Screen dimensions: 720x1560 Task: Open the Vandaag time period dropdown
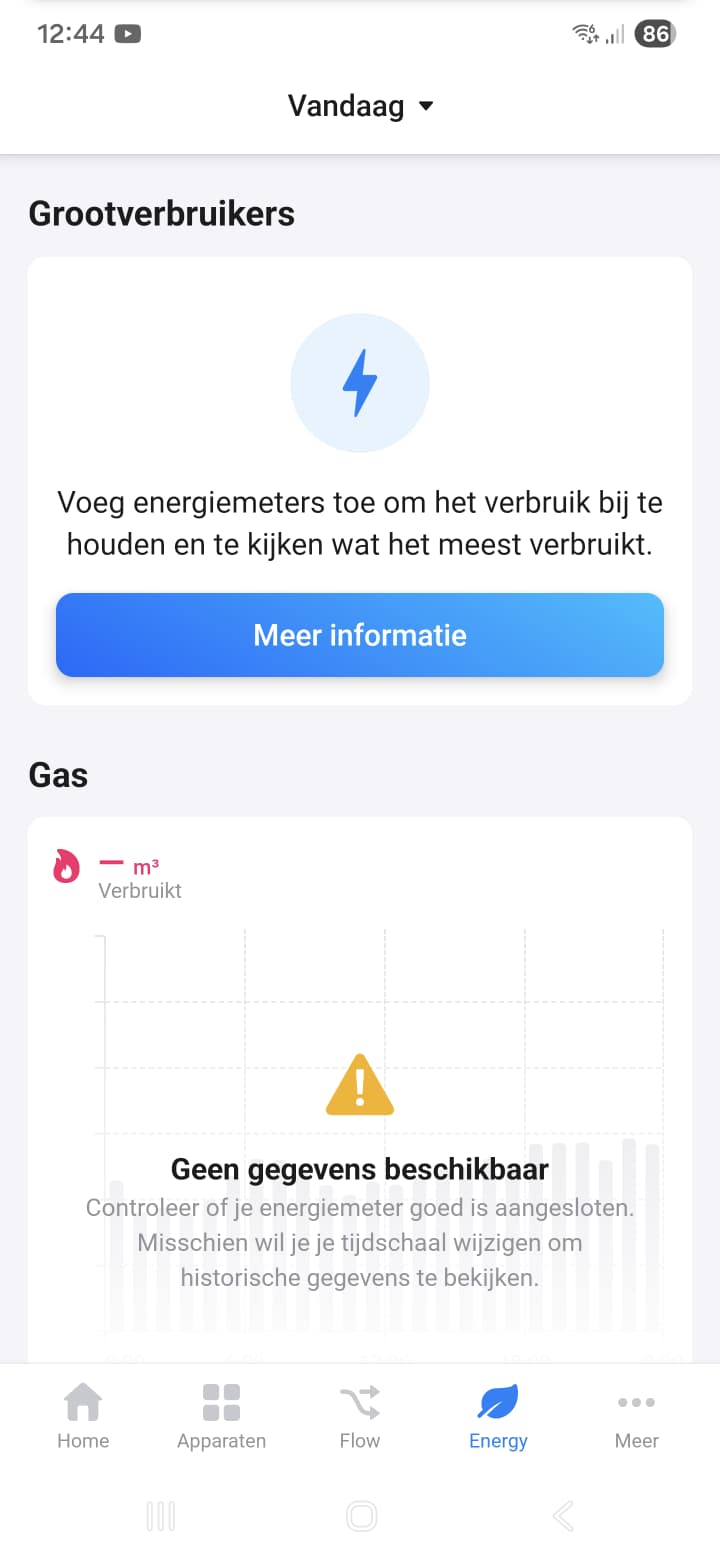pyautogui.click(x=360, y=106)
